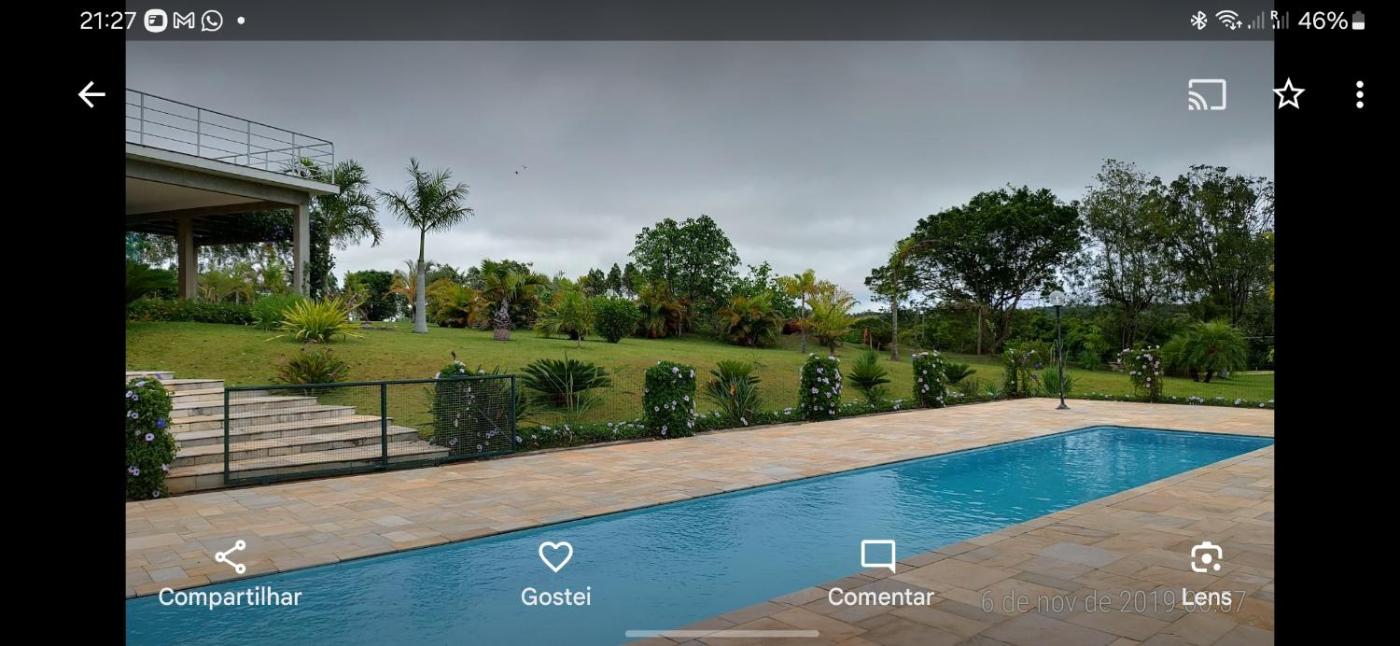This screenshot has height=646, width=1400.
Task: Analyze the photo with Lens
Action: (1206, 574)
